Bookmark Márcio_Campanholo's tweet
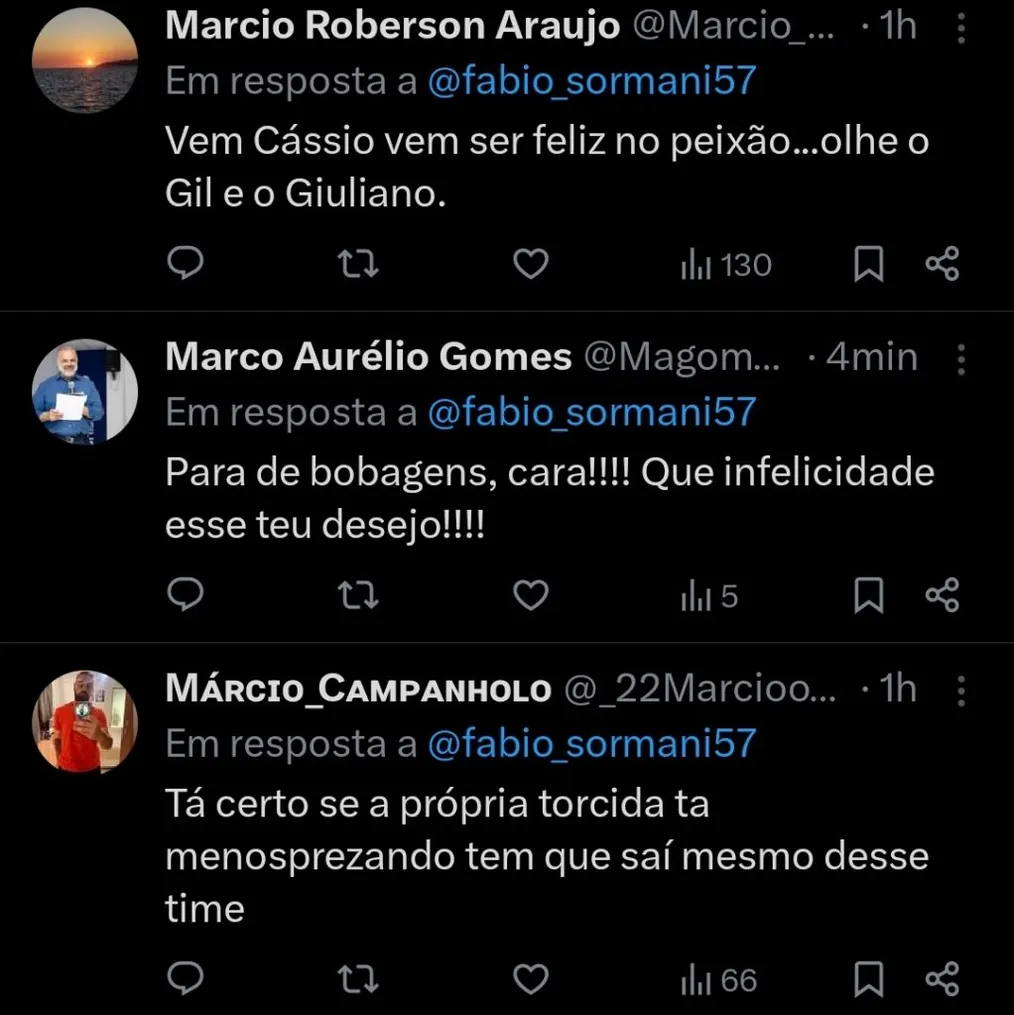 867,980
